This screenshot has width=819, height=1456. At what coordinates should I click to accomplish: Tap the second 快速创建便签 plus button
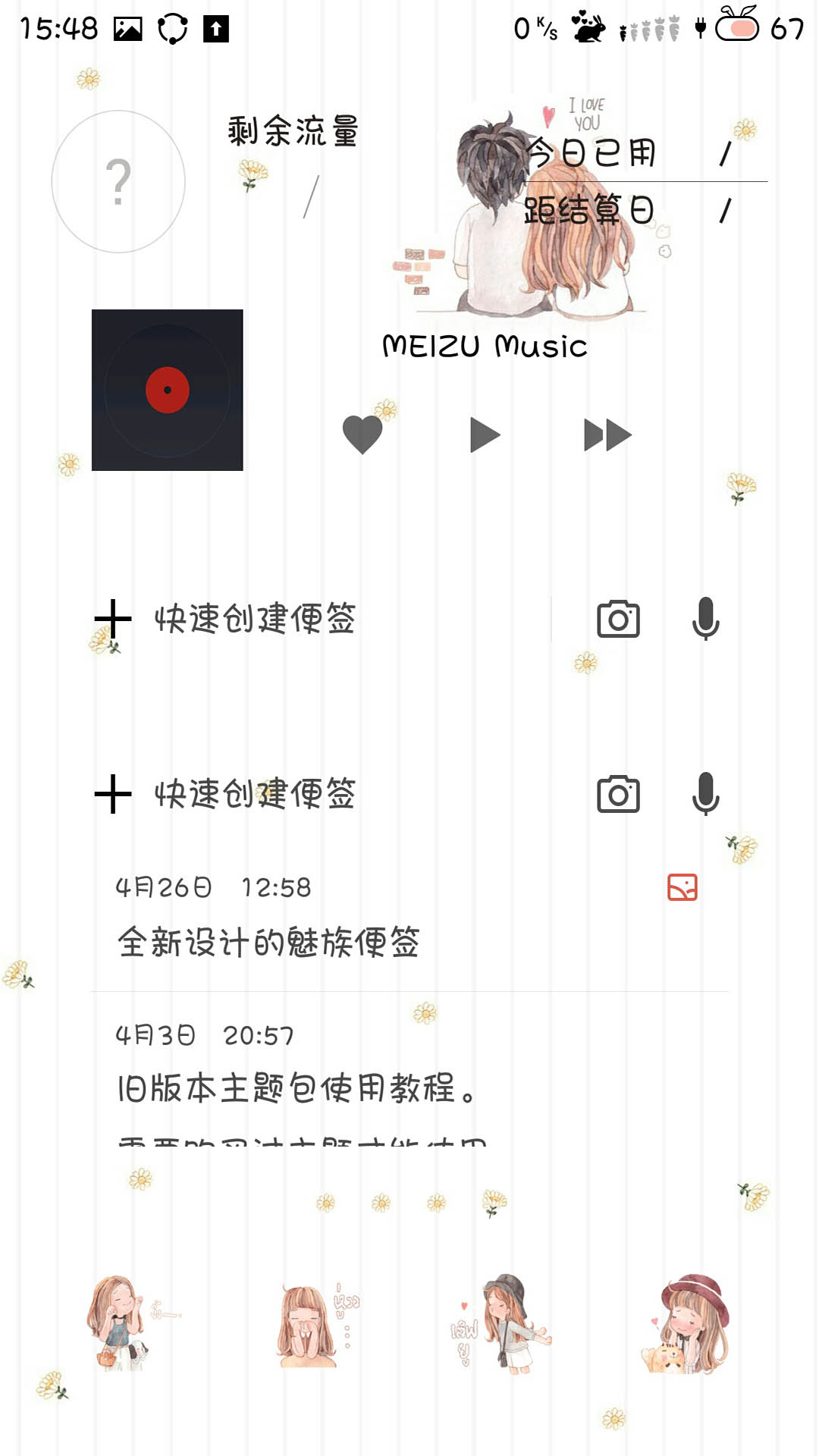coord(113,794)
